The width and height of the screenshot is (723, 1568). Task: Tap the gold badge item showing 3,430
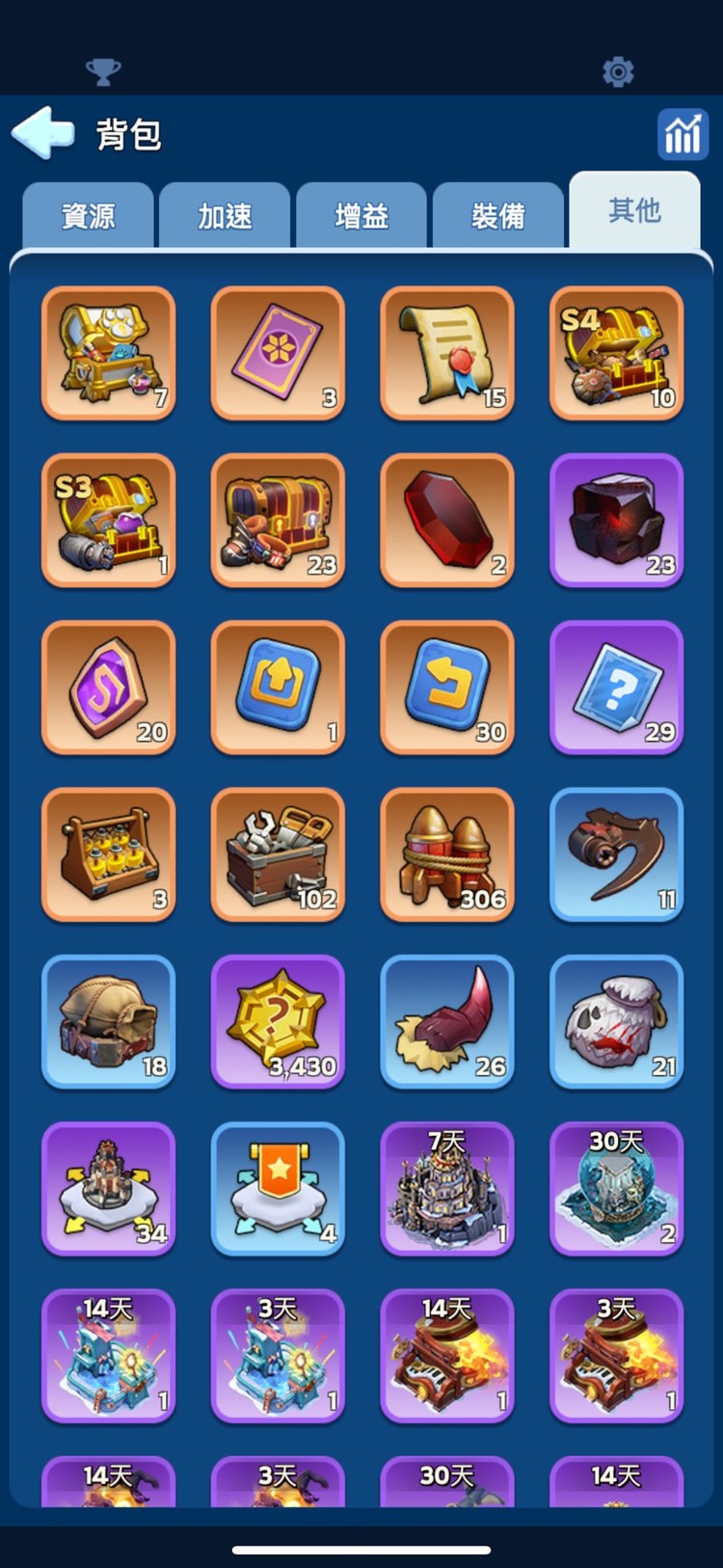click(x=278, y=1021)
